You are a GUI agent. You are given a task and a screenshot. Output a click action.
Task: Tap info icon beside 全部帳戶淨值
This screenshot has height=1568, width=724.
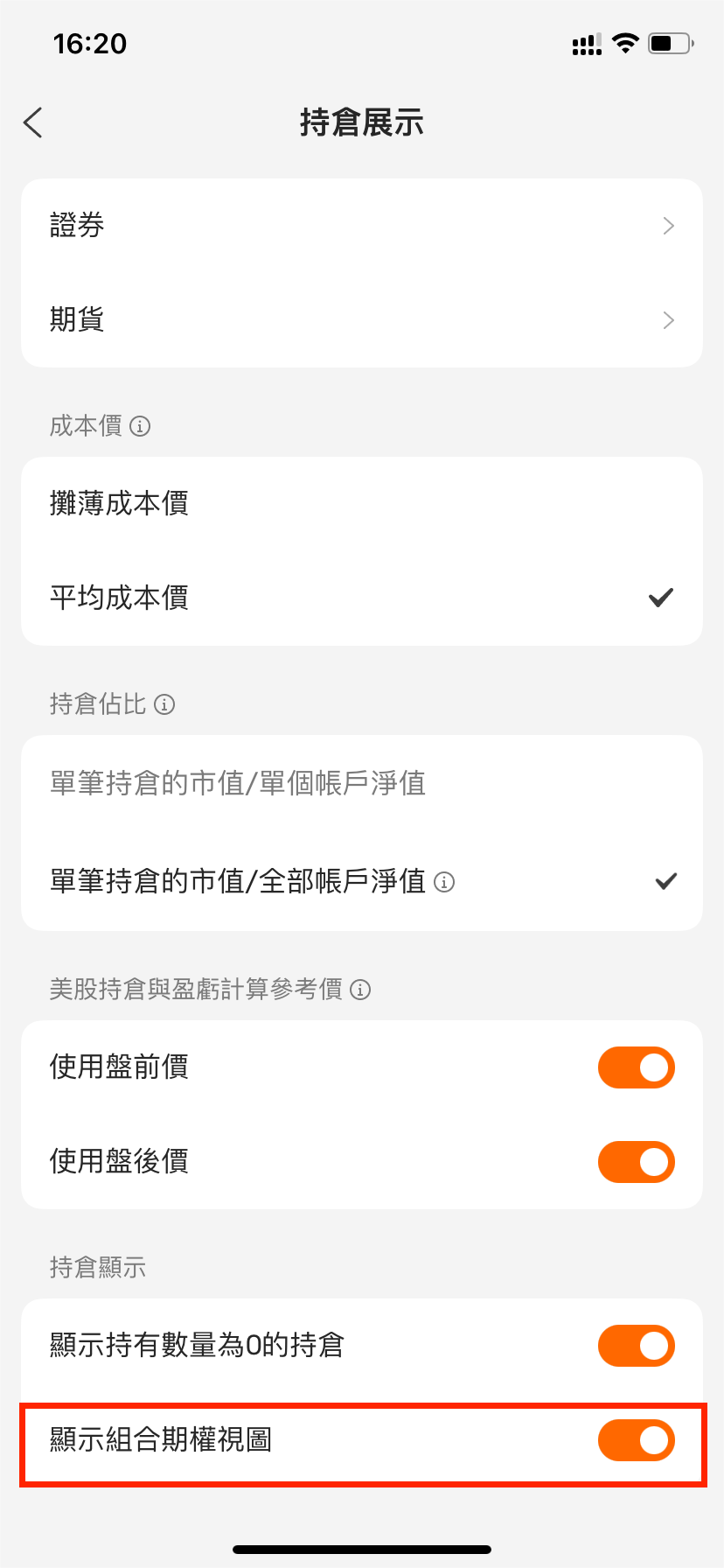(444, 882)
